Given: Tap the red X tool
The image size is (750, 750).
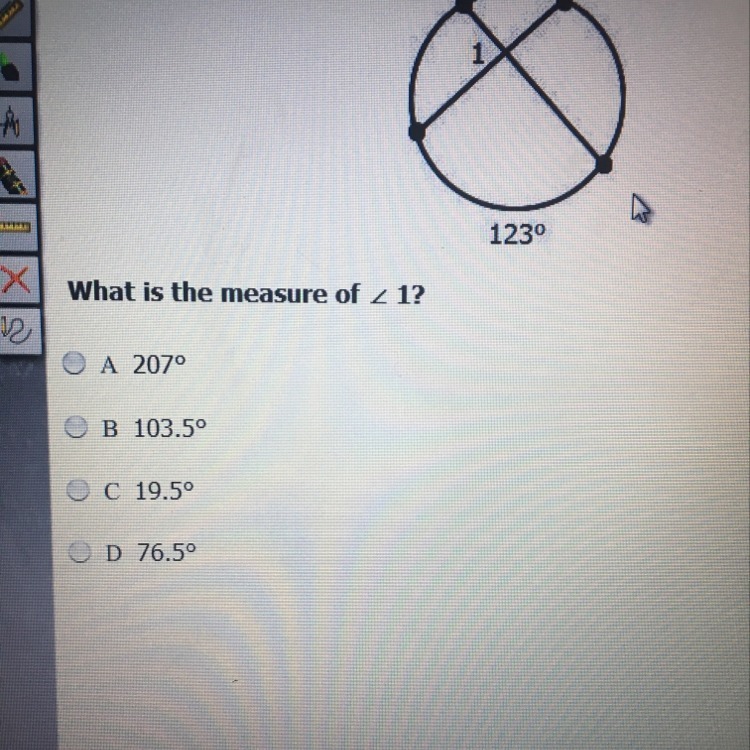Looking at the screenshot, I should click(x=17, y=280).
